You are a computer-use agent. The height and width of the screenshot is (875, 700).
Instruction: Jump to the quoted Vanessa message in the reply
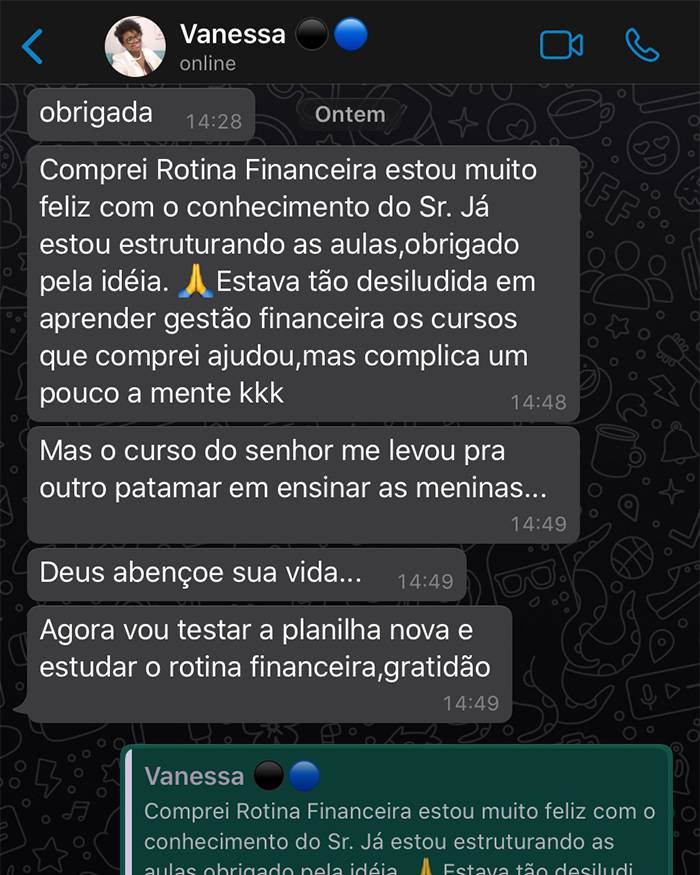[400, 815]
